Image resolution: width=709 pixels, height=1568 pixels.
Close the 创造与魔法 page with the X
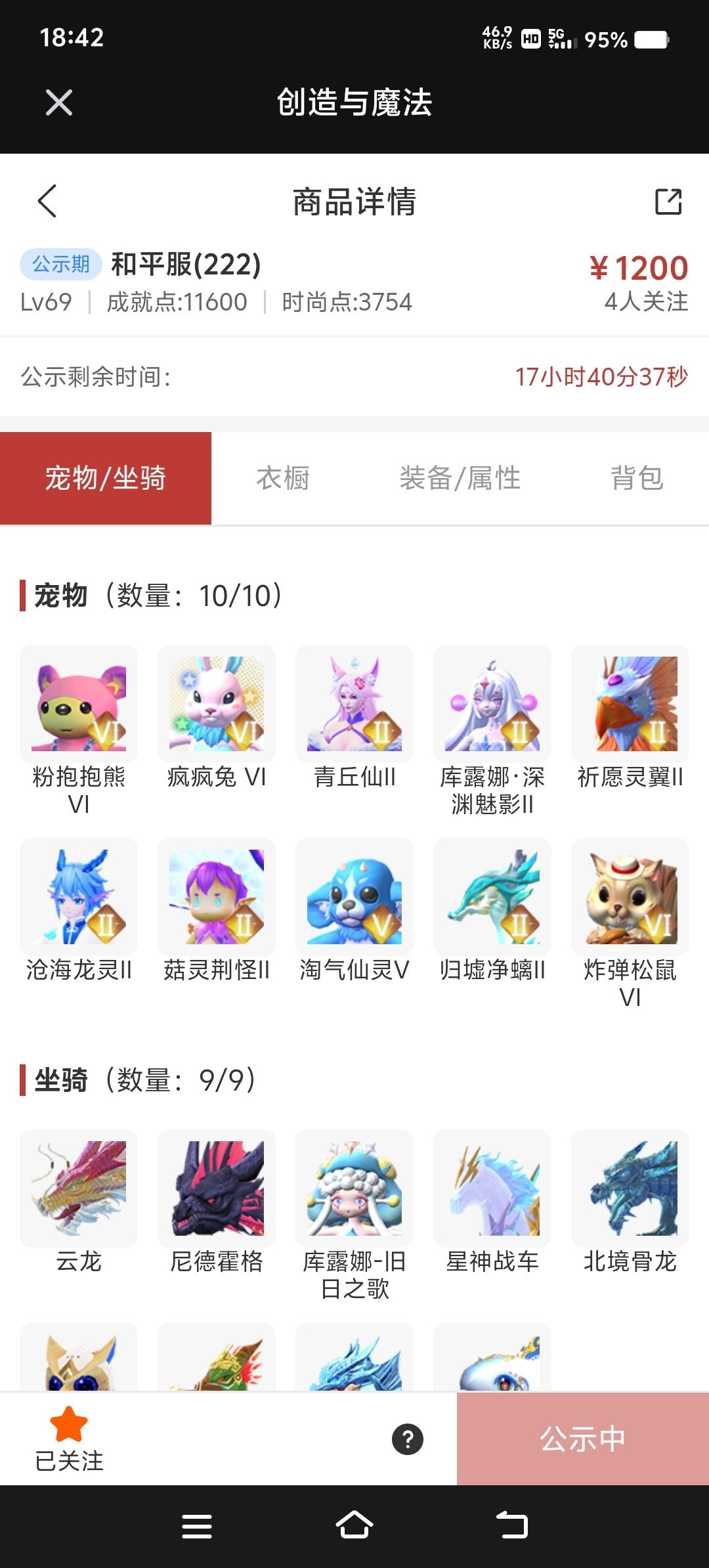click(58, 102)
